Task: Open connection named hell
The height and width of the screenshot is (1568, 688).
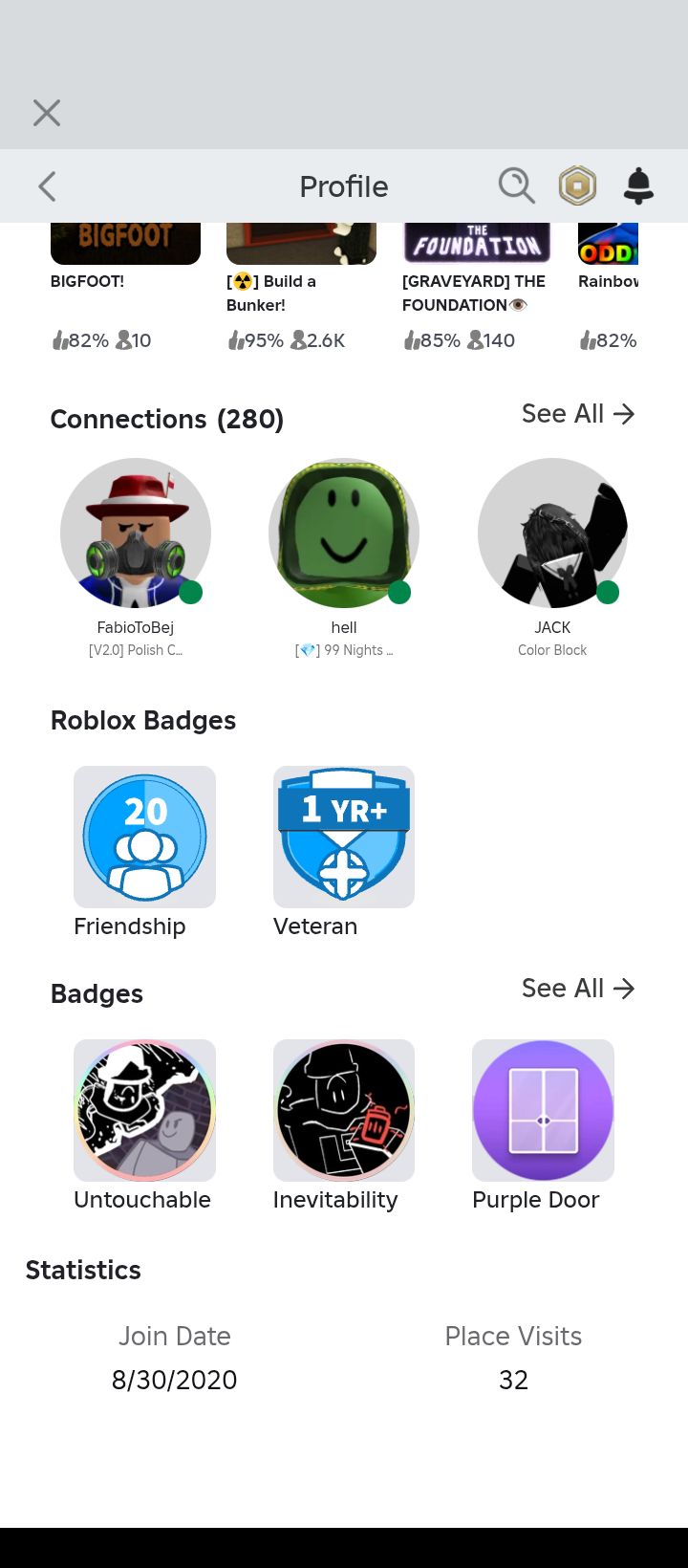Action: pyautogui.click(x=344, y=533)
